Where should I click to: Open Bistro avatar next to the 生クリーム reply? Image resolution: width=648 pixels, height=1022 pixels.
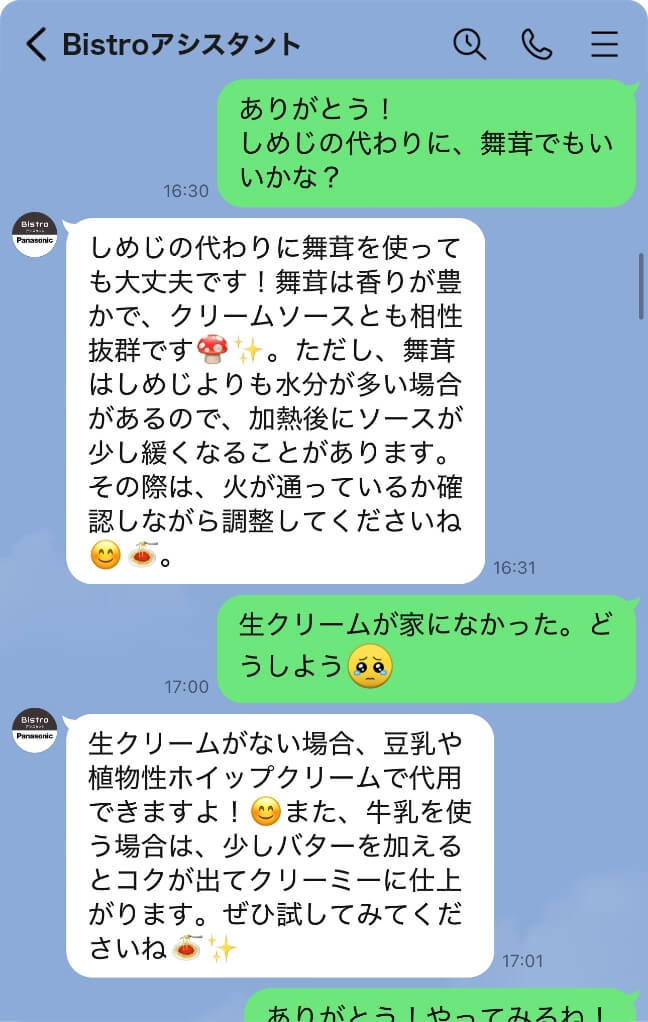click(34, 730)
